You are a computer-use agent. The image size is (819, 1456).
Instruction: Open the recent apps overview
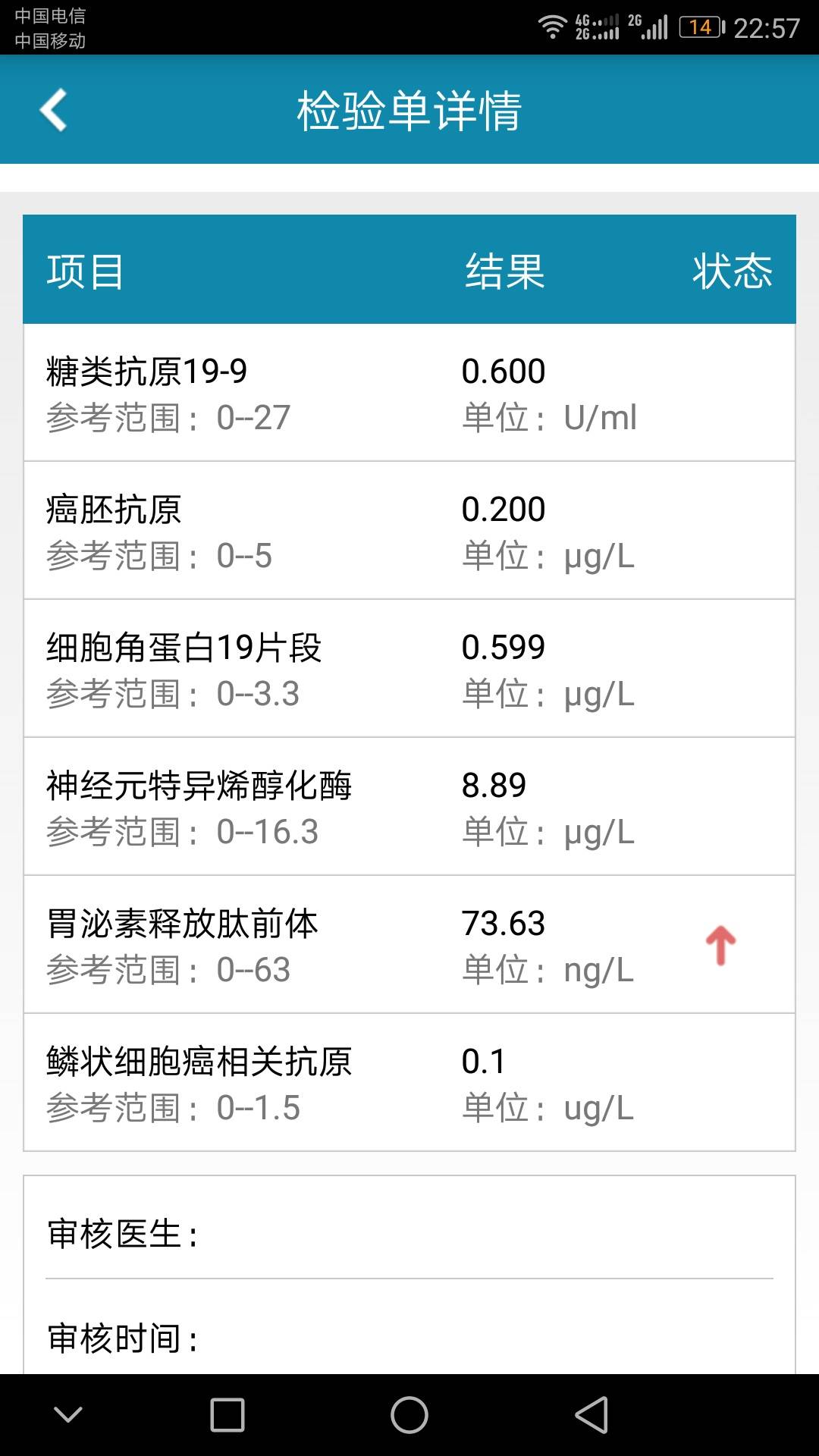[227, 1415]
